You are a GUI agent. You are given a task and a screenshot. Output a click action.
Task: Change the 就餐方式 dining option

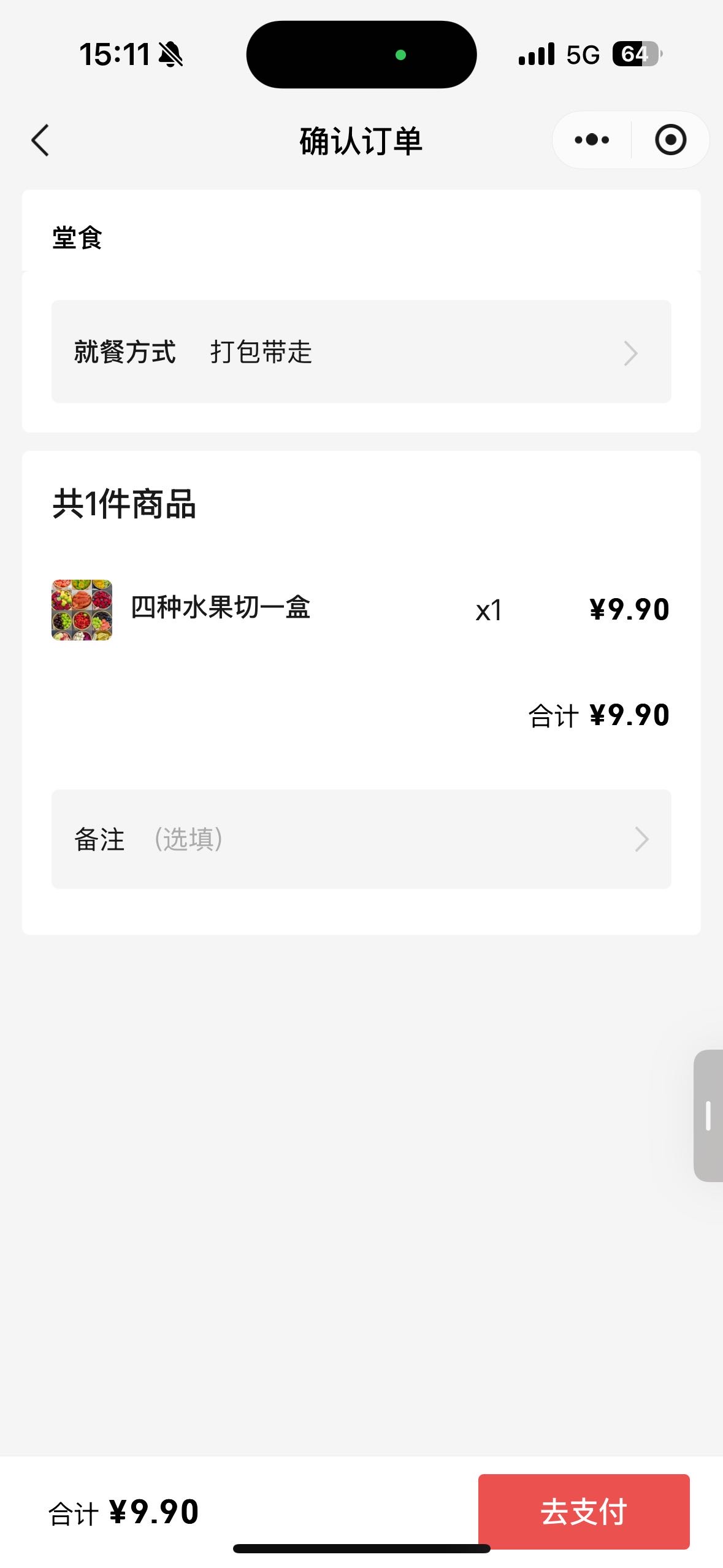[x=361, y=352]
